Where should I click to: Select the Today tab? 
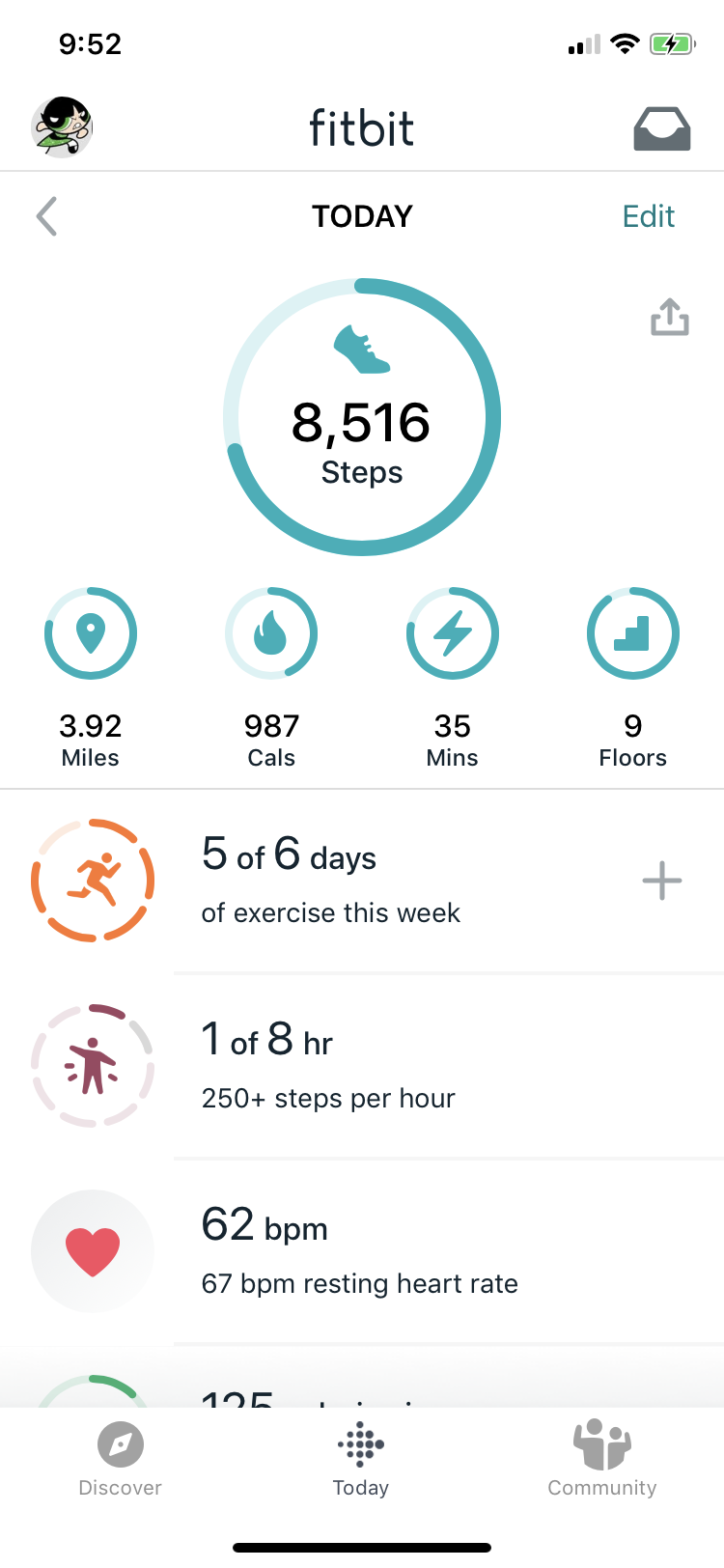361,1459
